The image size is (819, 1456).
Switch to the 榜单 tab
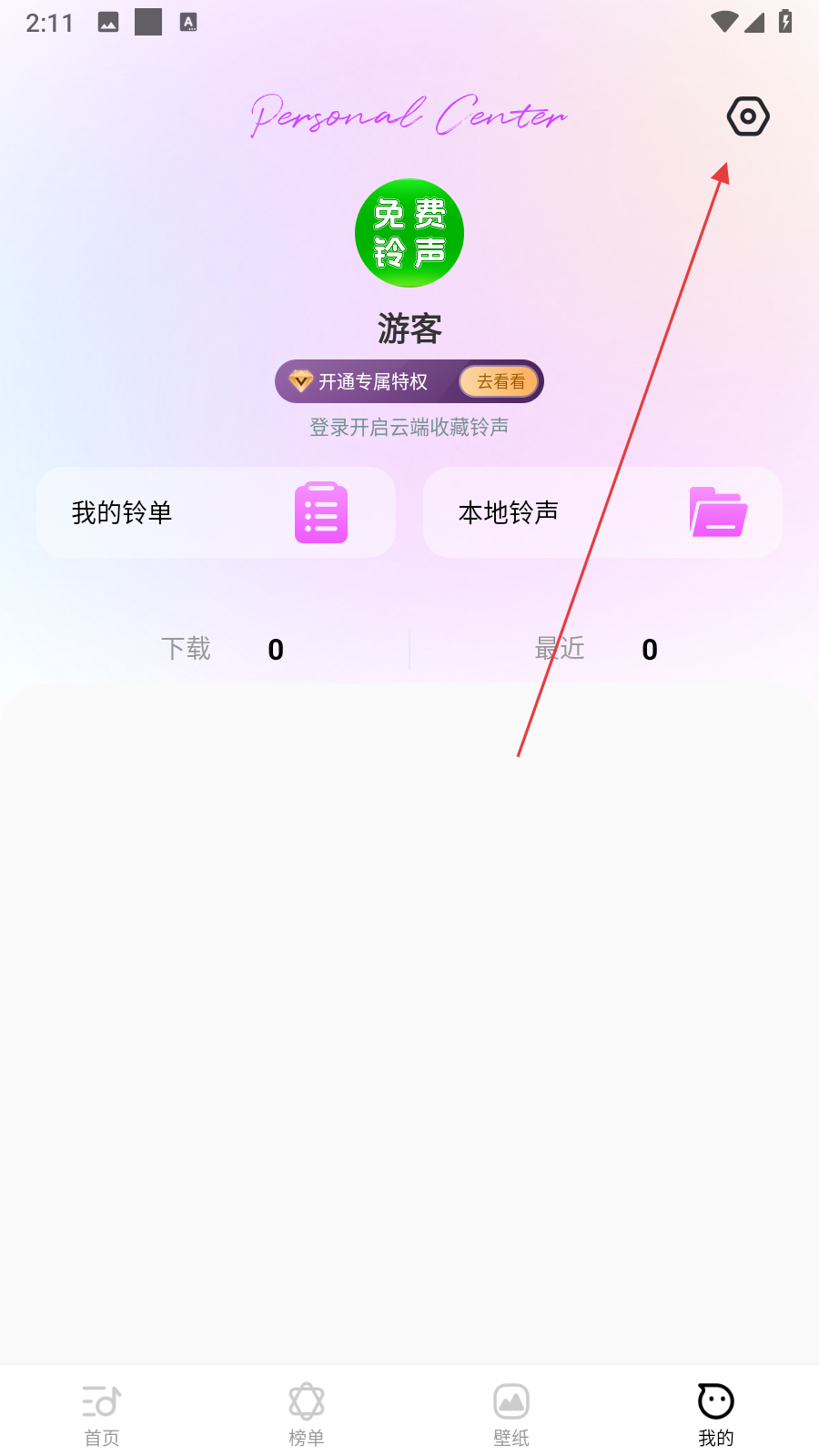[x=307, y=1413]
